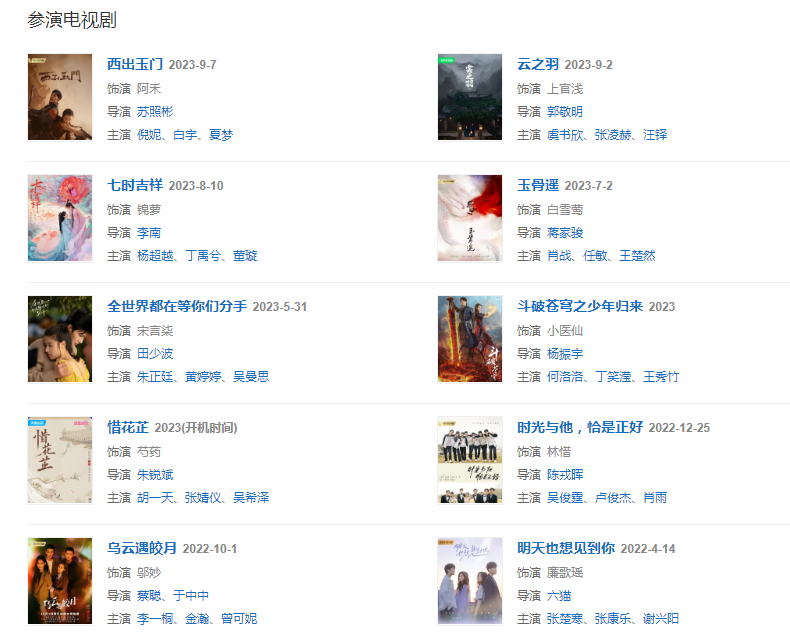Open the 西出玉门 drama title link
790x642 pixels.
point(135,64)
